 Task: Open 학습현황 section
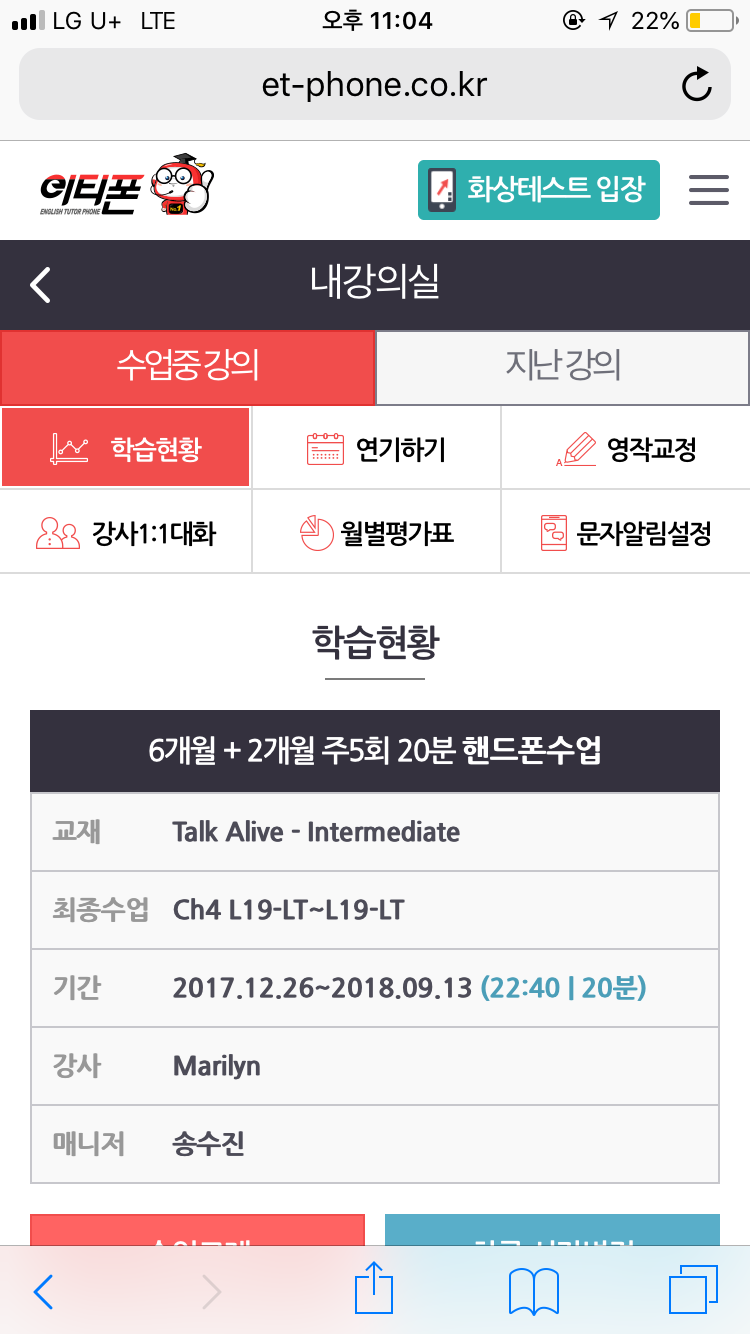click(126, 448)
